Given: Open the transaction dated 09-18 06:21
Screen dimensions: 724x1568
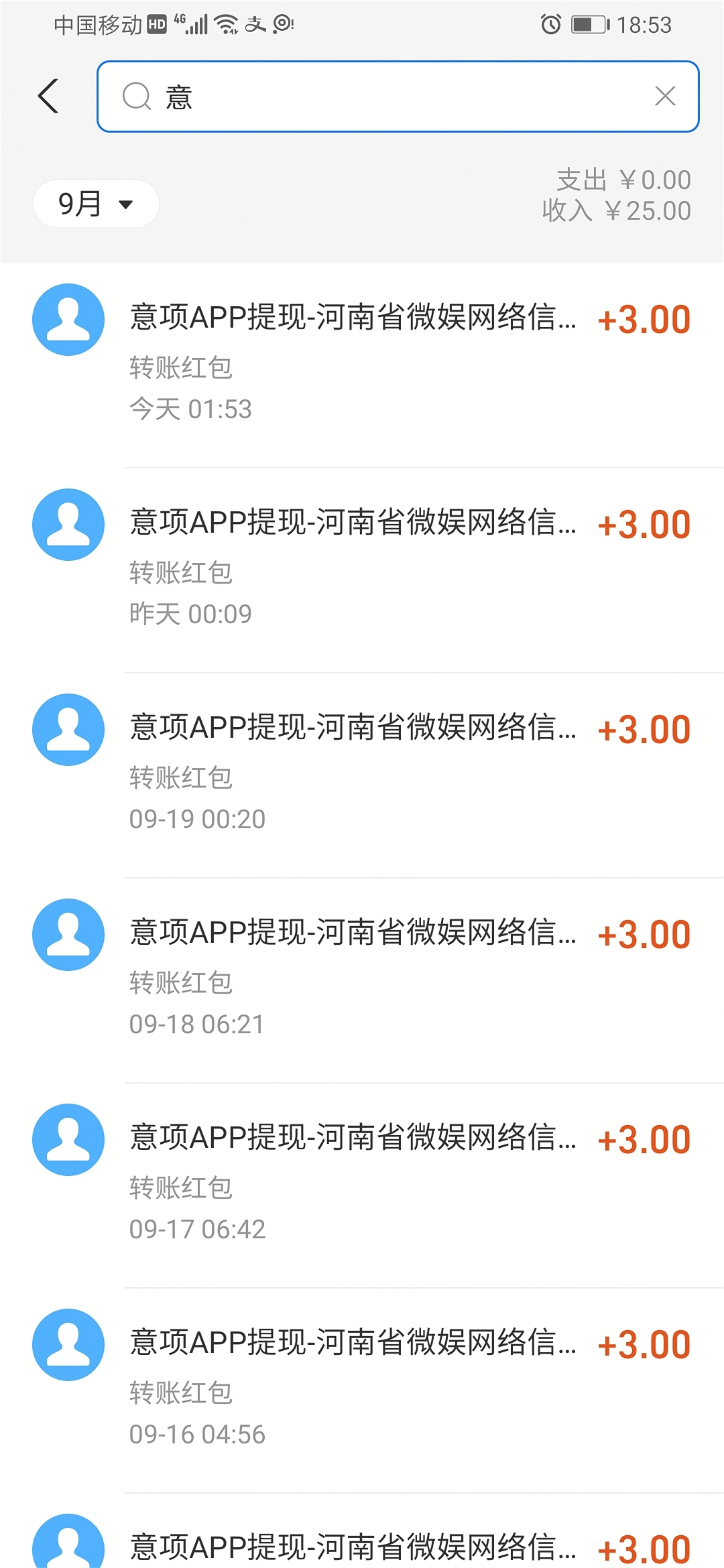Looking at the screenshot, I should 362,980.
